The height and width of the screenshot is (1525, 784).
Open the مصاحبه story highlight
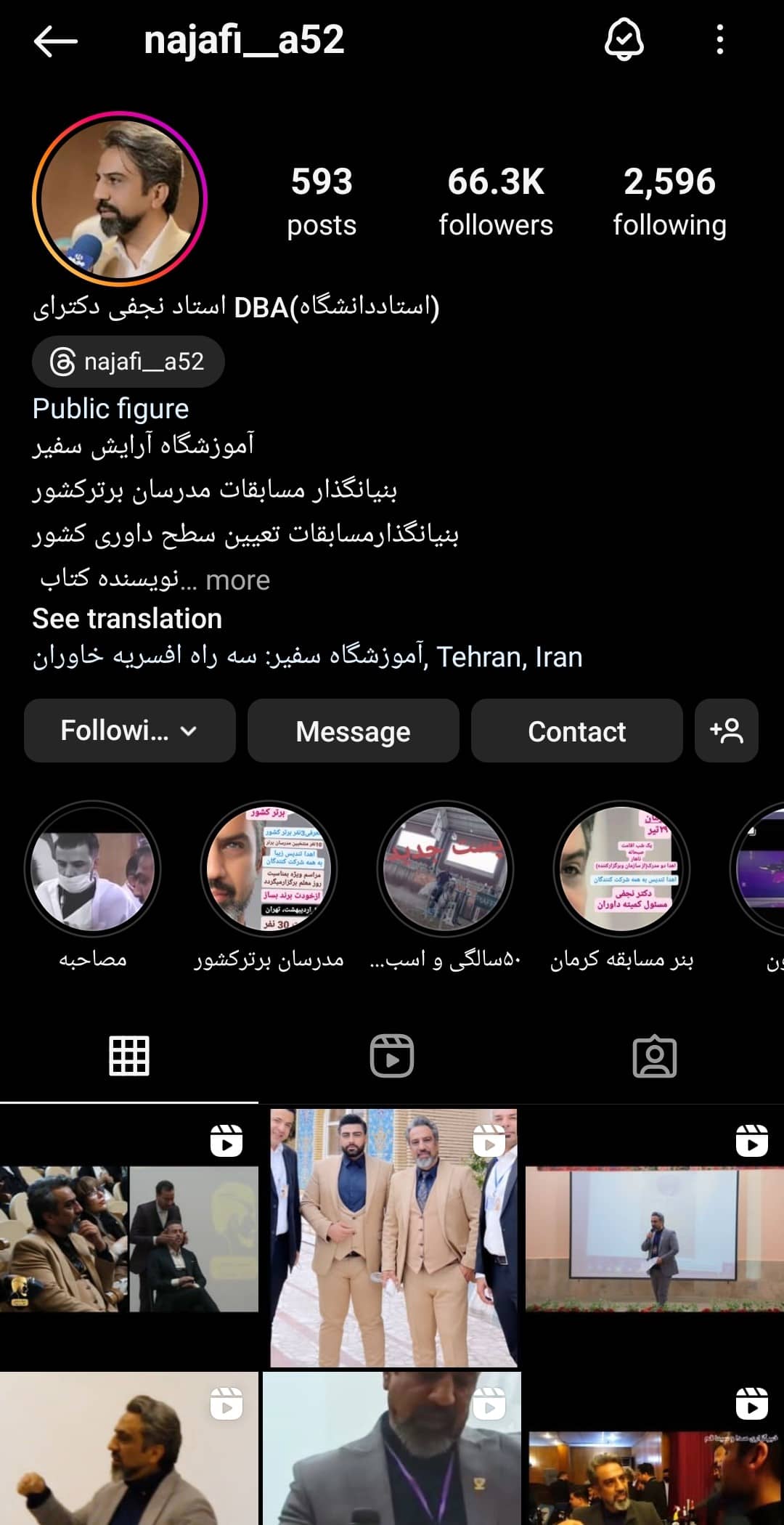pyautogui.click(x=93, y=869)
